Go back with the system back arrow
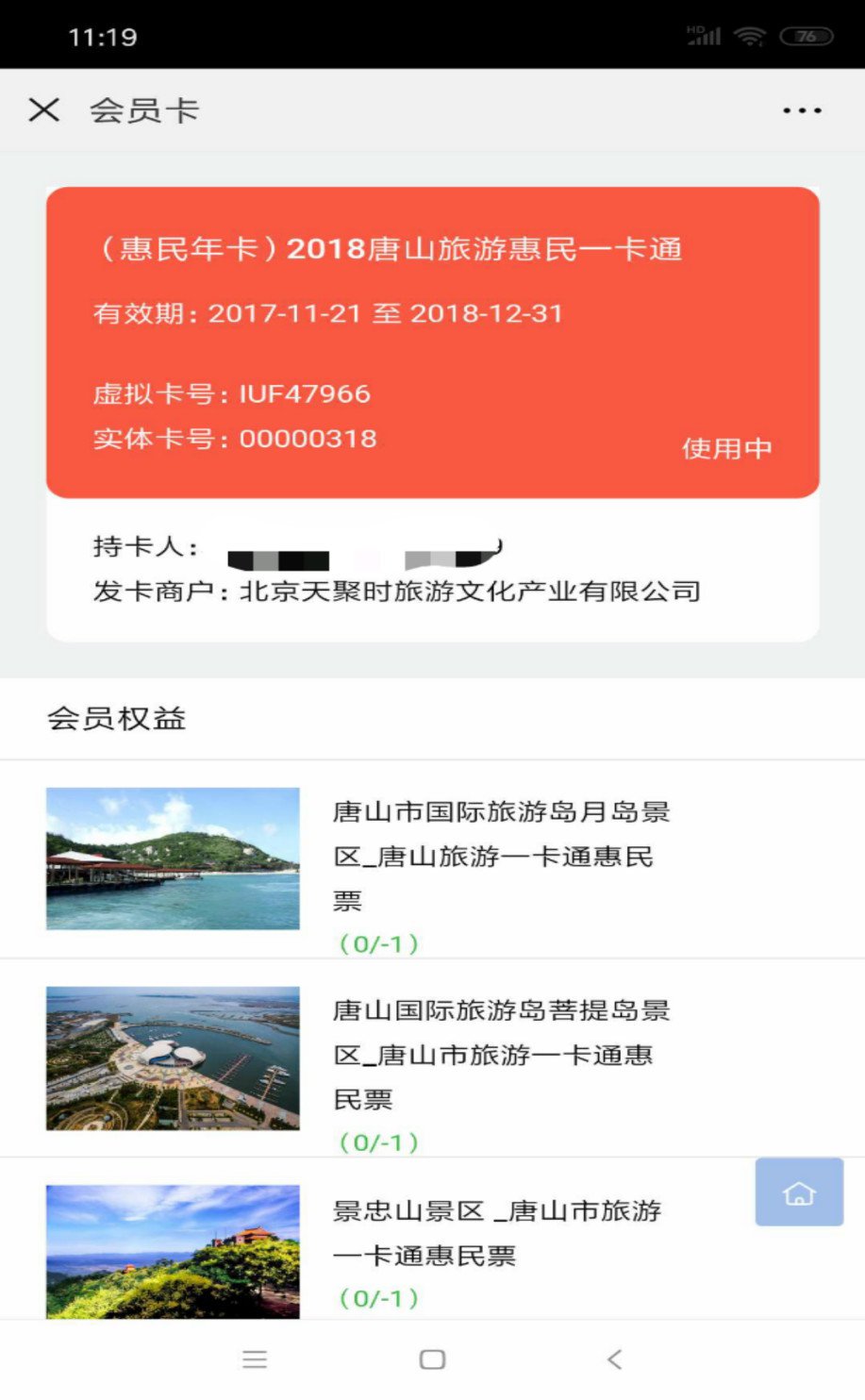 click(x=615, y=1359)
